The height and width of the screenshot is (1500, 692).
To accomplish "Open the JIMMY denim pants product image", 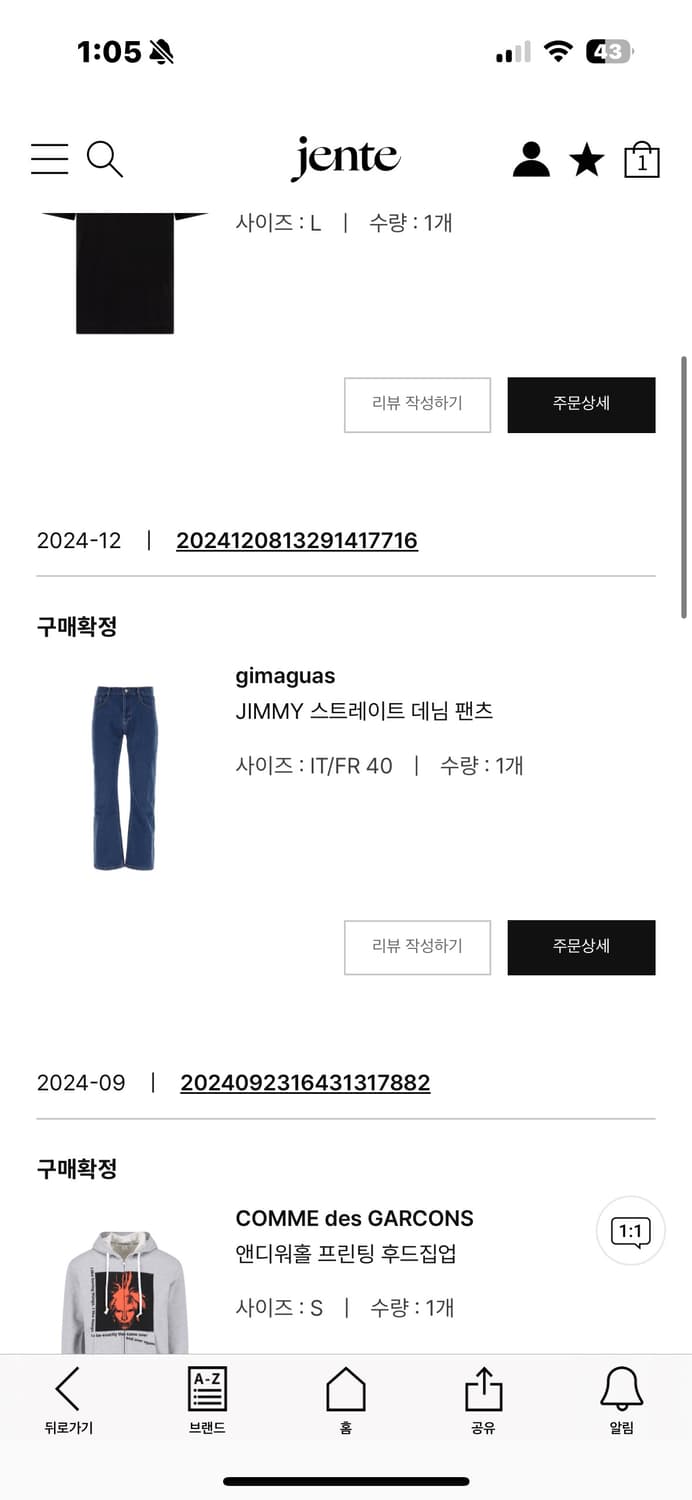I will (x=125, y=778).
